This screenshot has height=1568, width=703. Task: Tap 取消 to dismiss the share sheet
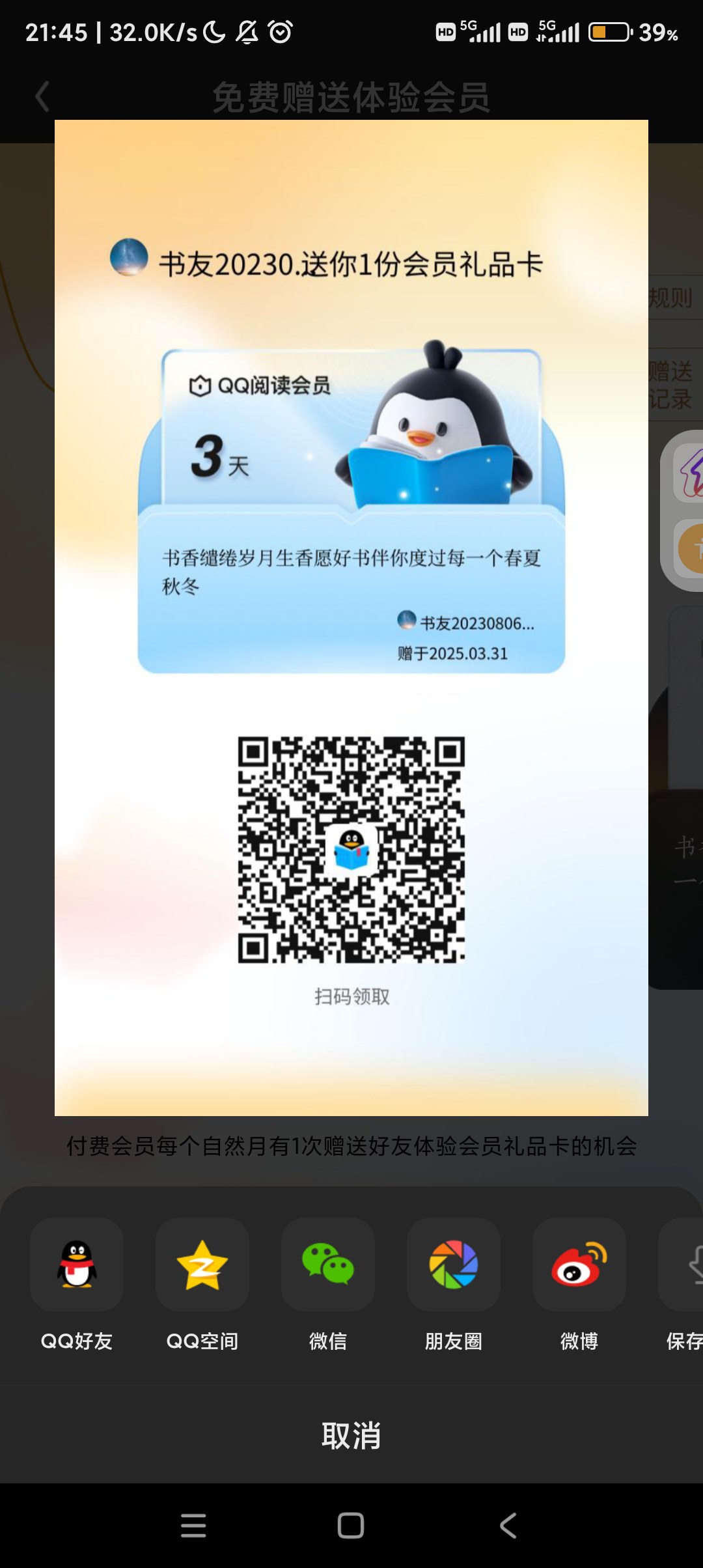[351, 1435]
